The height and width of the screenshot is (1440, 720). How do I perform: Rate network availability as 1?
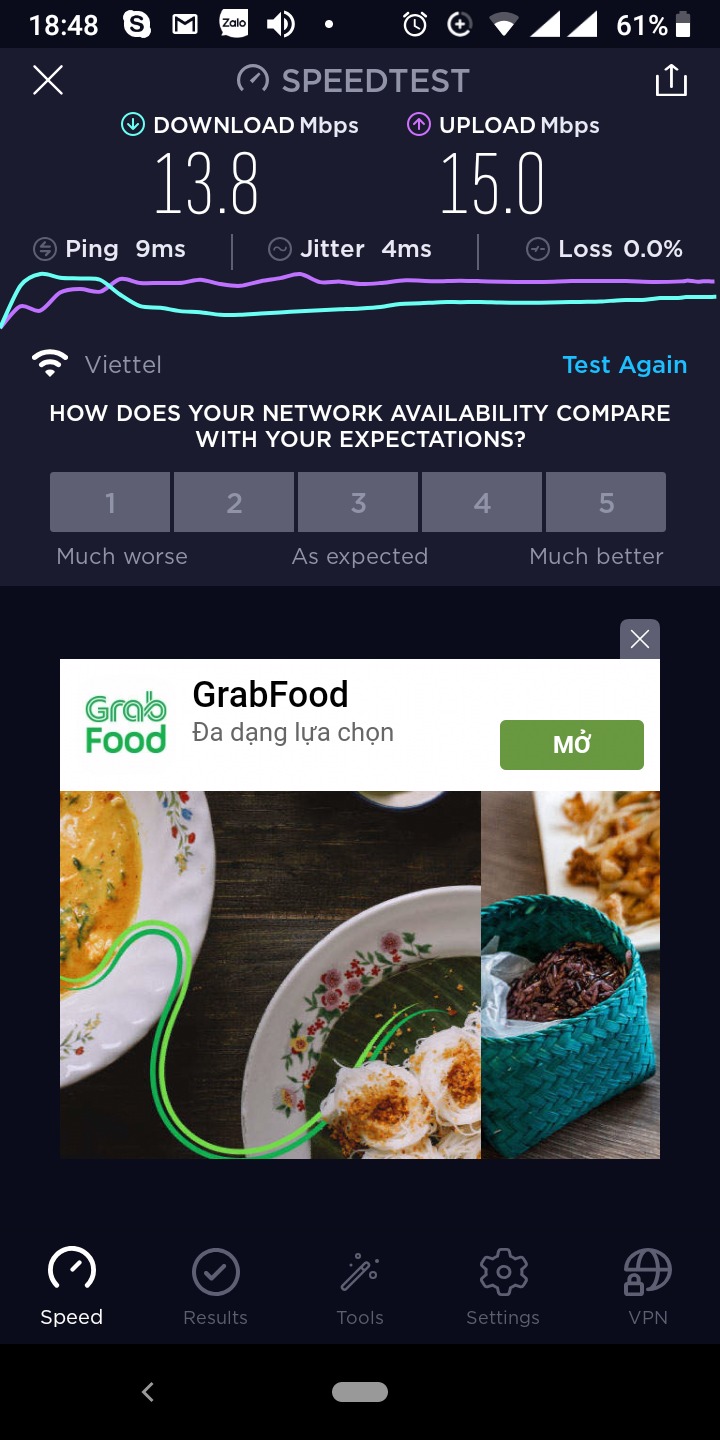pyautogui.click(x=110, y=502)
